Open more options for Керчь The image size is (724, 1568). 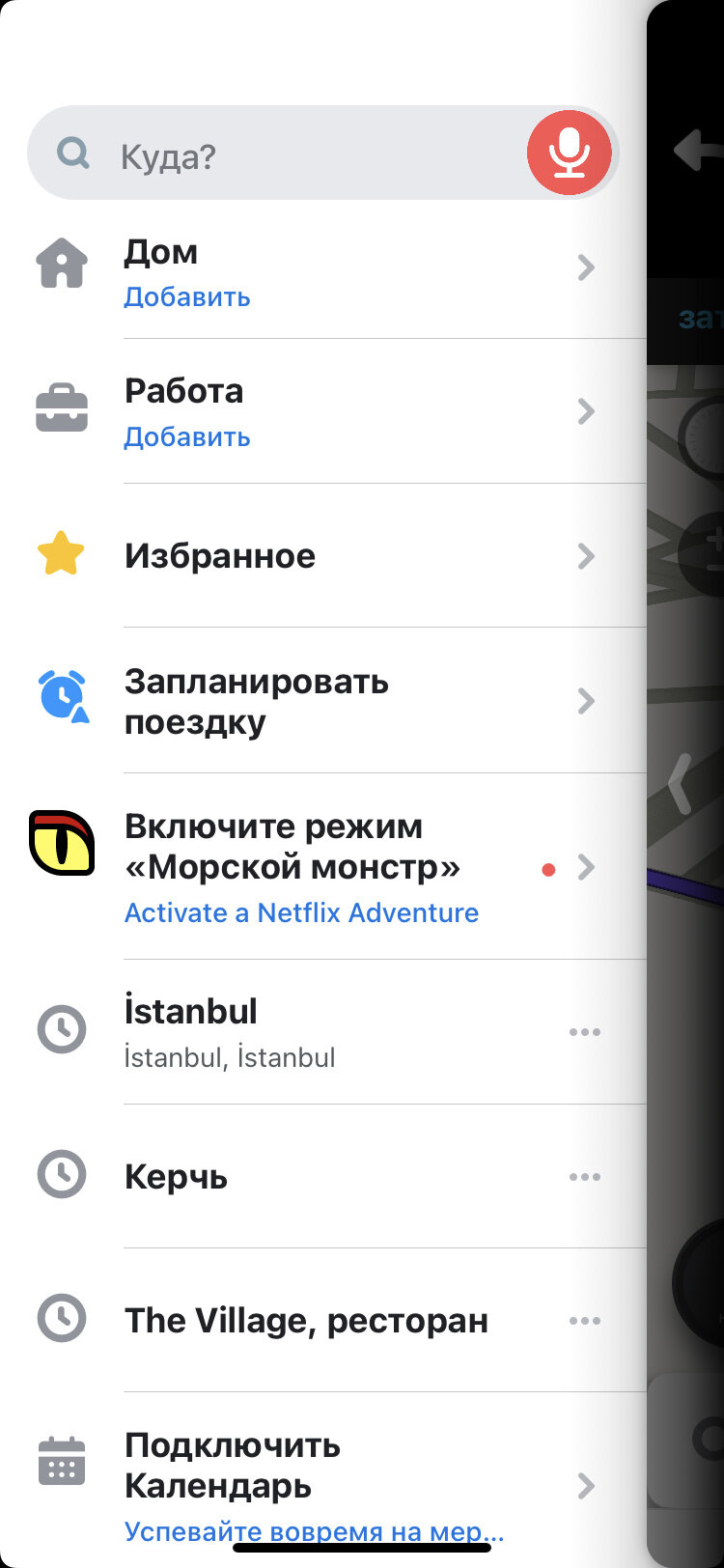coord(585,1177)
